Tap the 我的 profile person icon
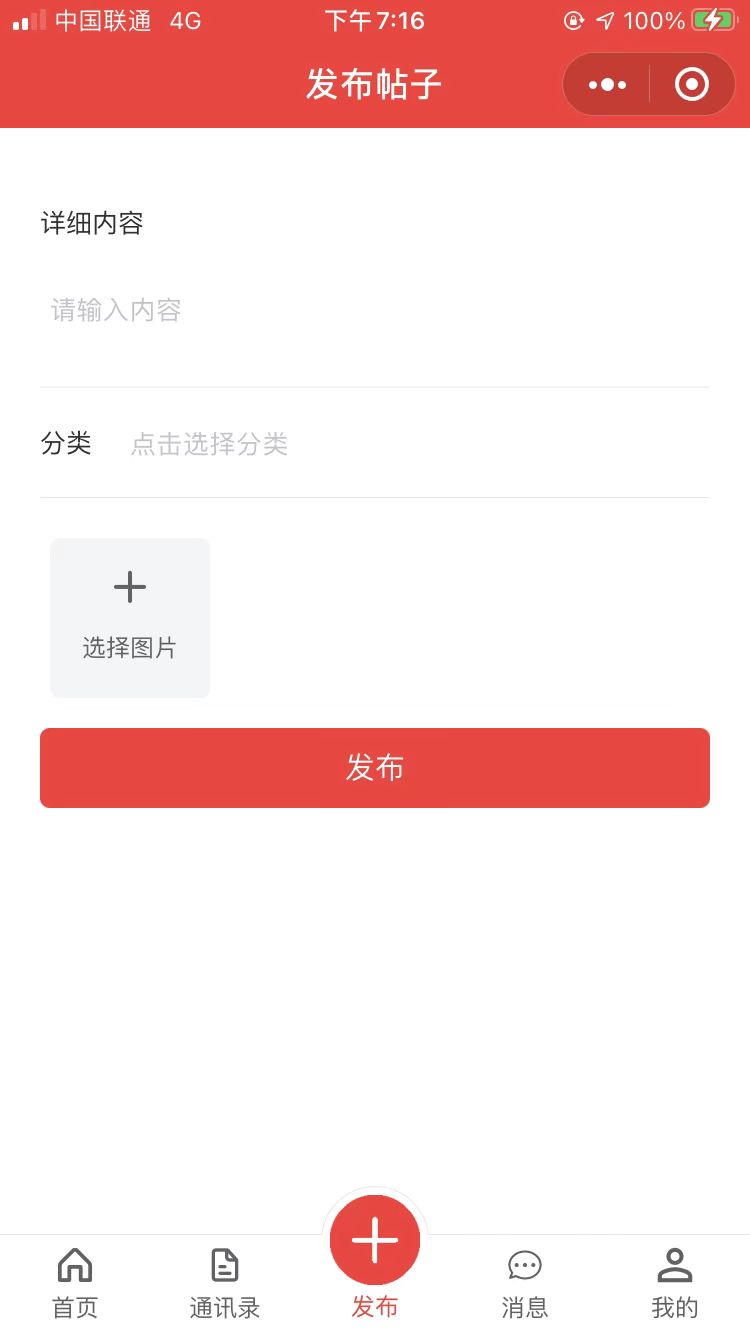Viewport: 750px width, 1334px height. point(675,1266)
